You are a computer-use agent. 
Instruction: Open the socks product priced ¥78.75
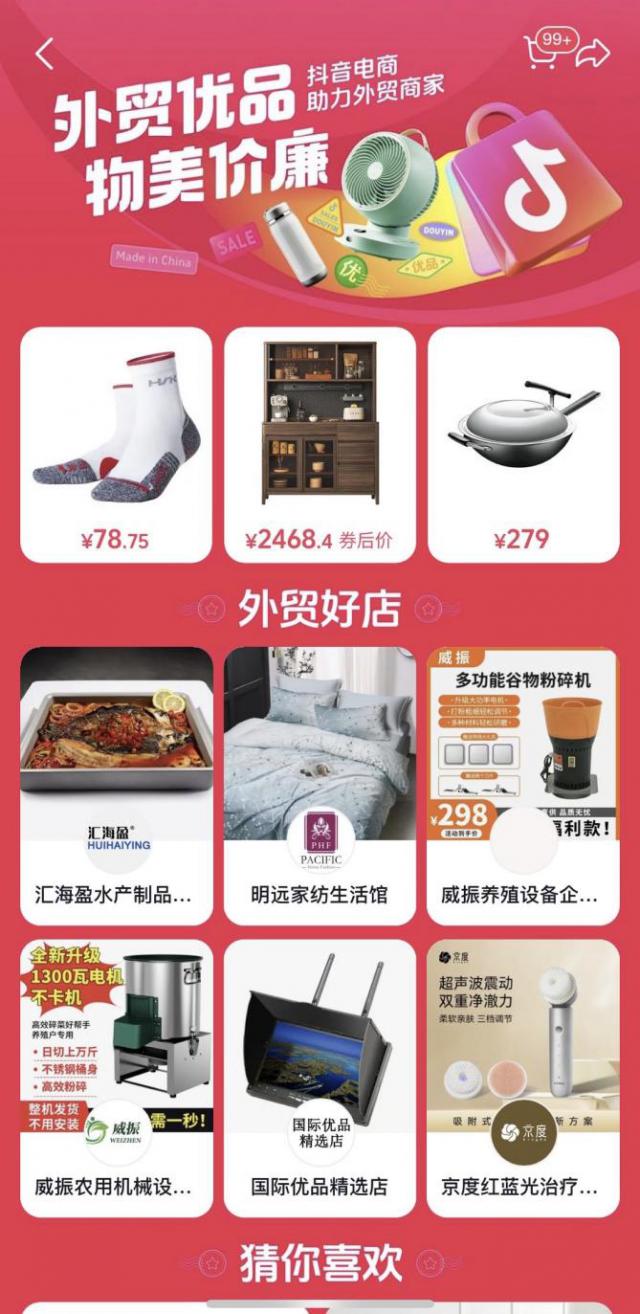click(116, 444)
